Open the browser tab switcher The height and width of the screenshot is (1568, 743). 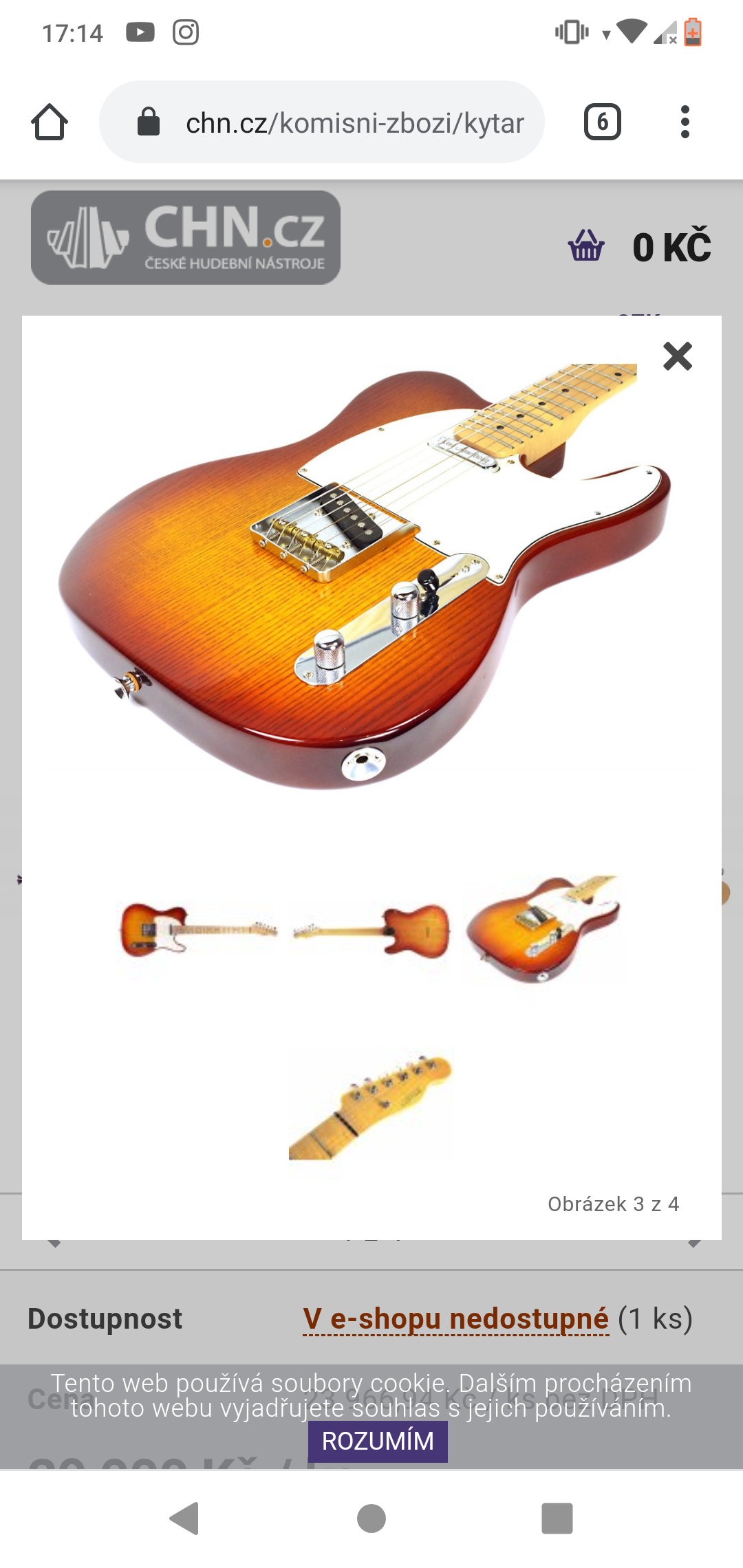point(603,122)
